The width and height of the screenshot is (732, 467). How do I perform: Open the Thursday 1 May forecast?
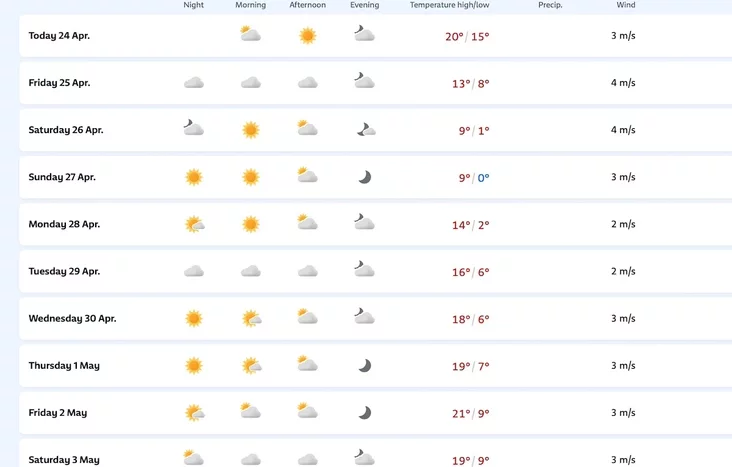(64, 365)
